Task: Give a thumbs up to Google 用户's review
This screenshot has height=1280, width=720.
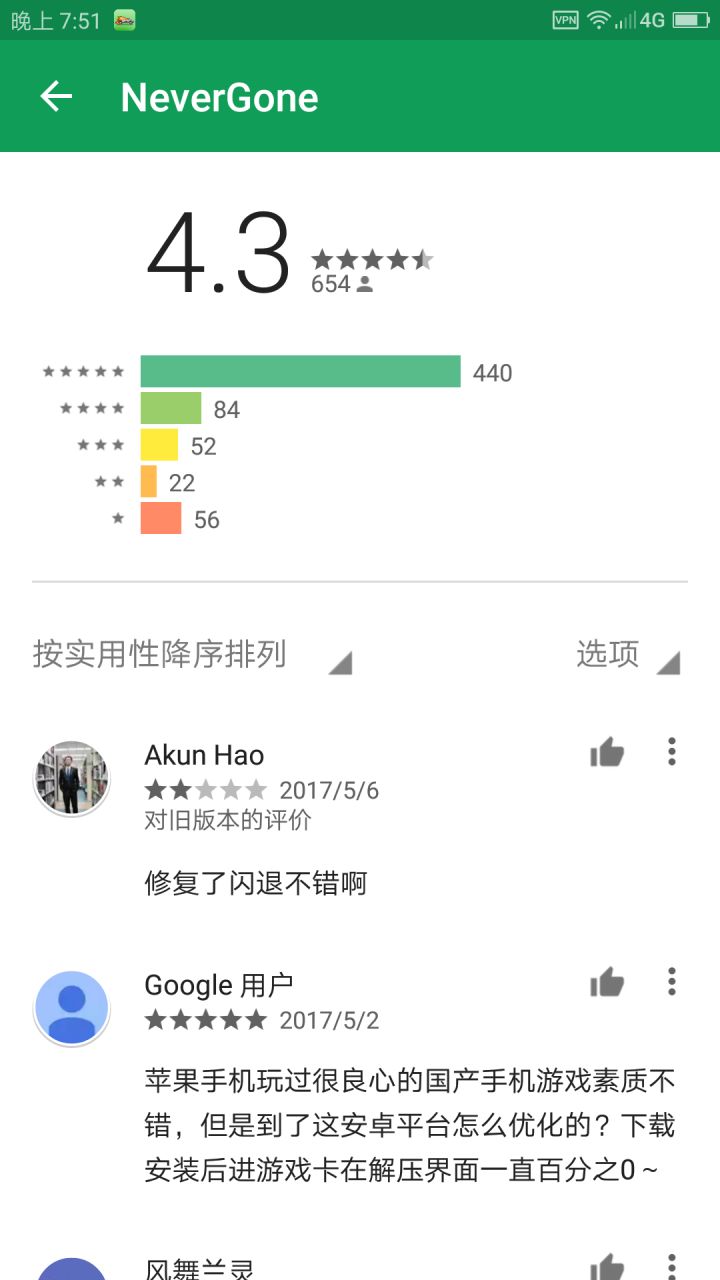Action: coord(607,982)
